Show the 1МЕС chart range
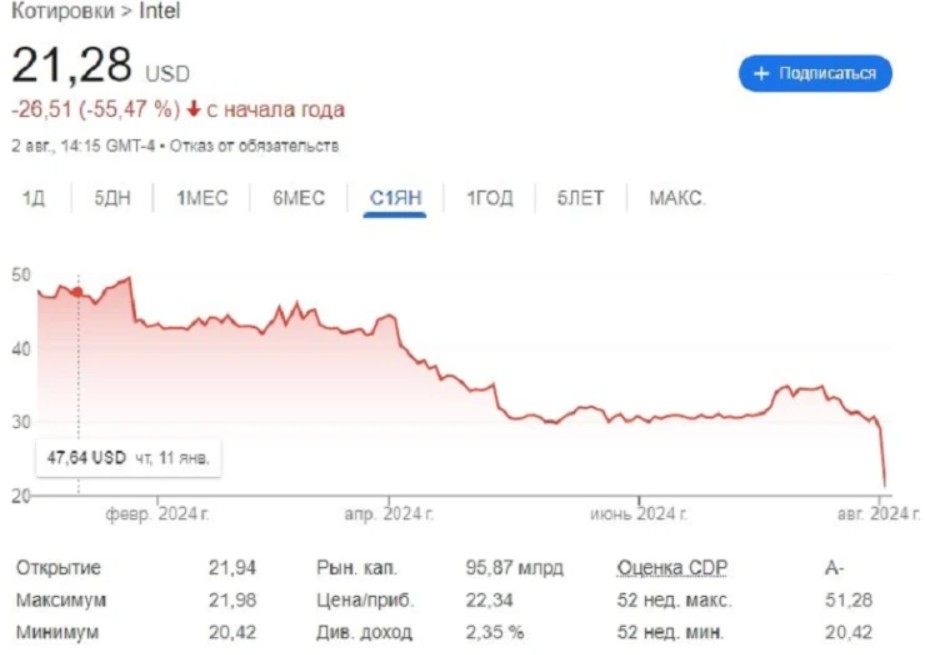This screenshot has width=925, height=655. (x=202, y=198)
